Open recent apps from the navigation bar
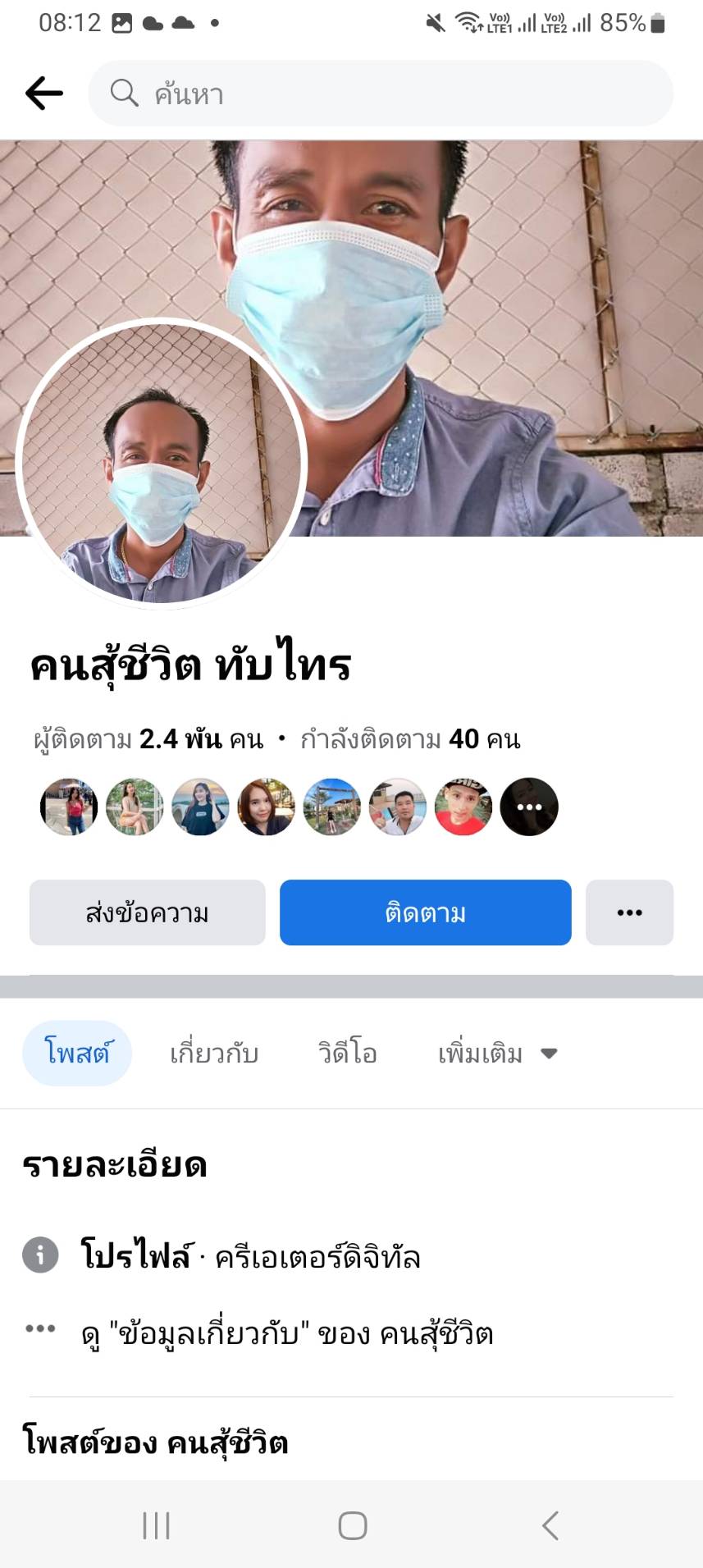This screenshot has width=703, height=1568. 156,1525
